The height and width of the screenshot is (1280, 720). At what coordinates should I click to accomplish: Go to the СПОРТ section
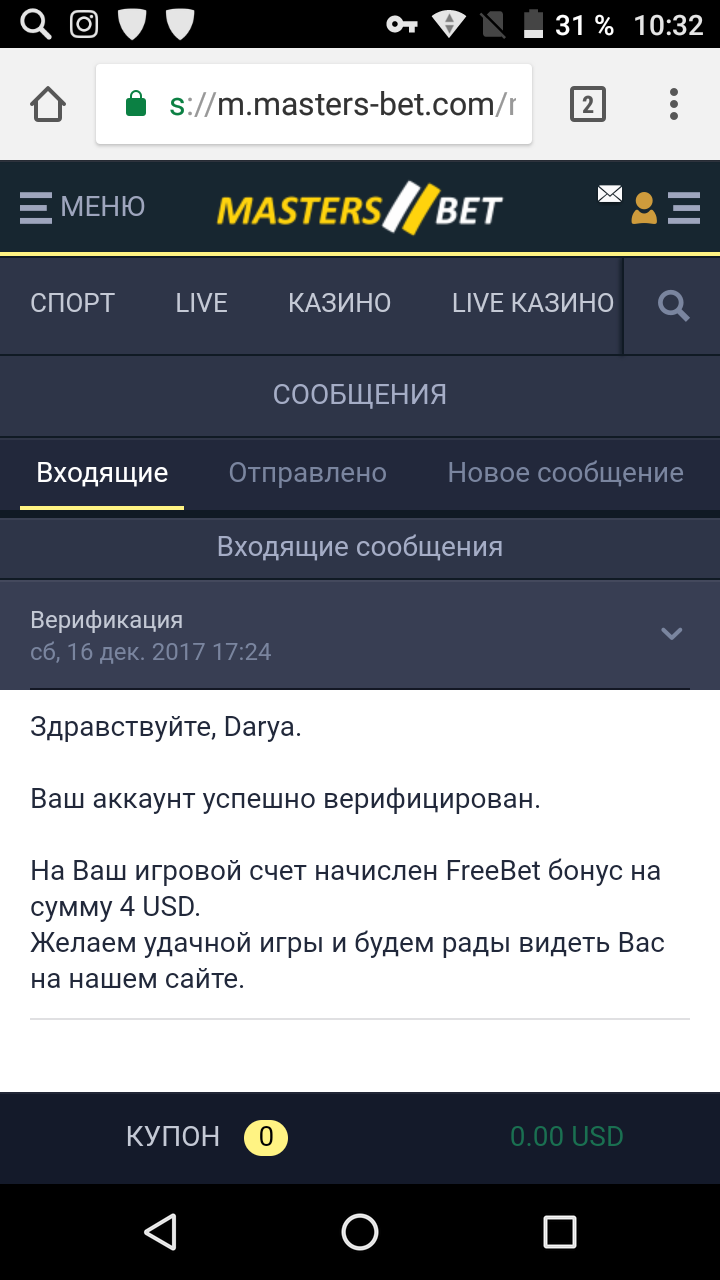coord(72,303)
